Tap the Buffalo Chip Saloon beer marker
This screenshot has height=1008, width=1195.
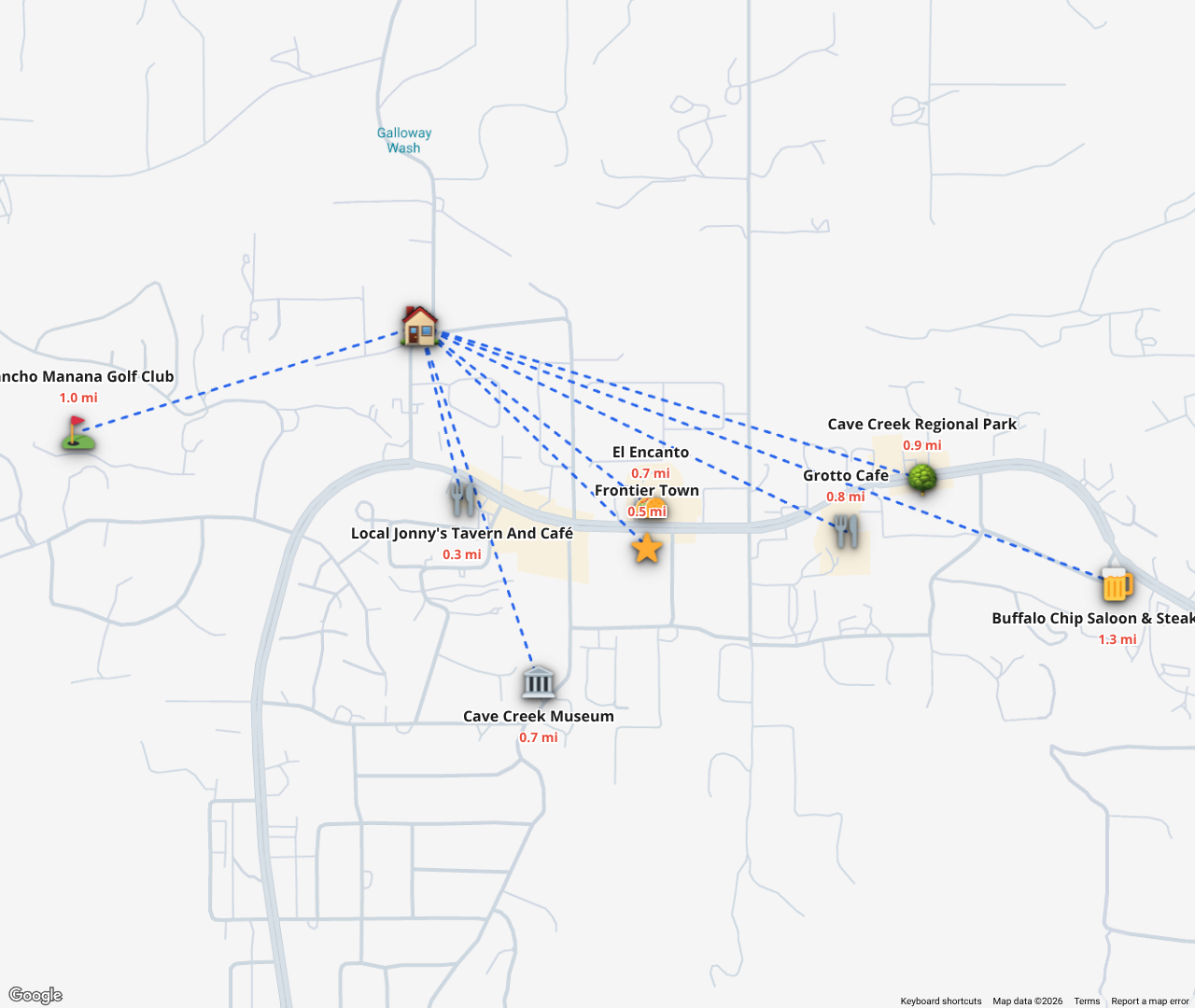pos(1117,585)
